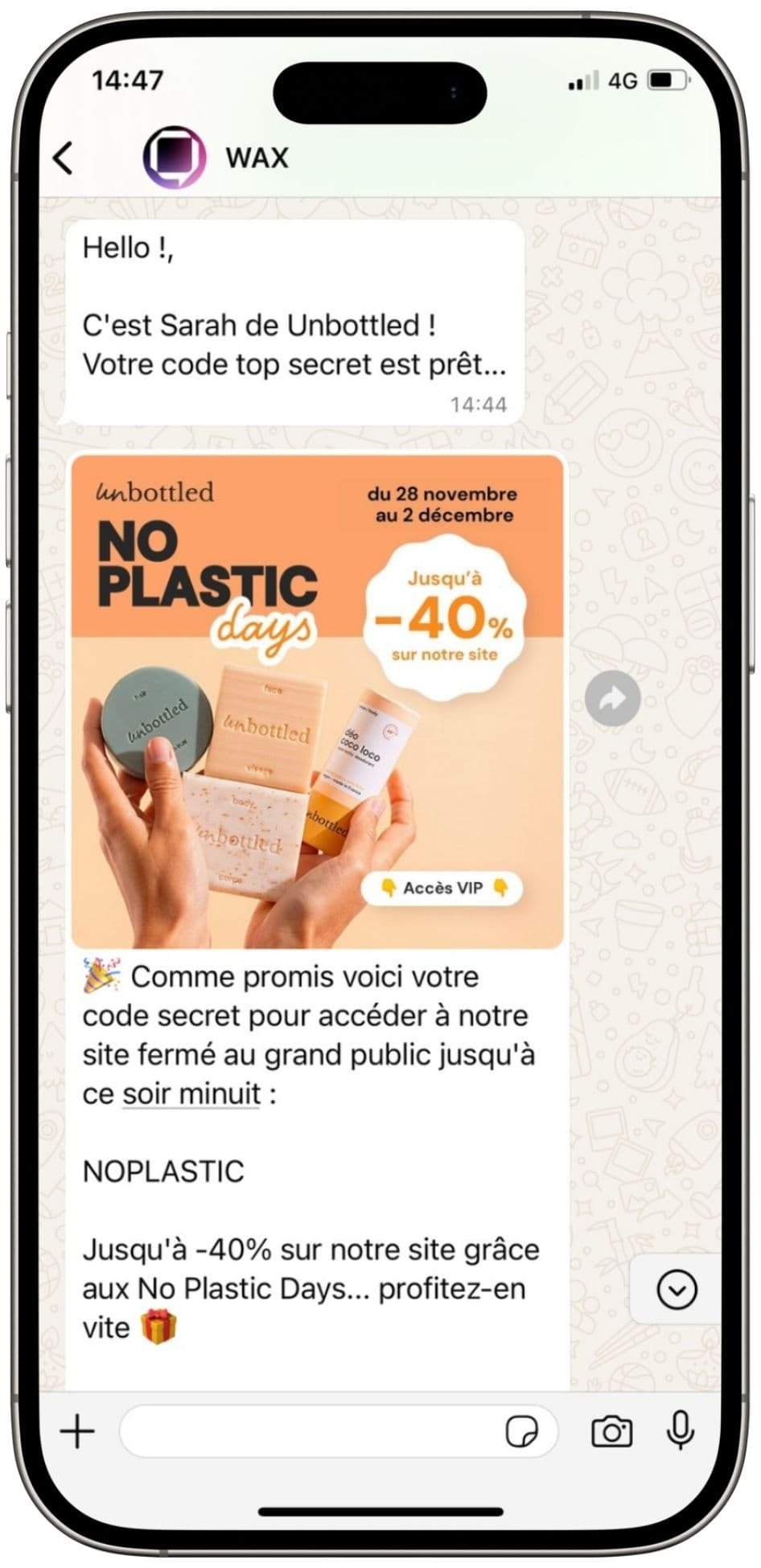Image resolution: width=761 pixels, height=1568 pixels.
Task: Open the Unbottled promo image fullscreen
Action: click(317, 701)
